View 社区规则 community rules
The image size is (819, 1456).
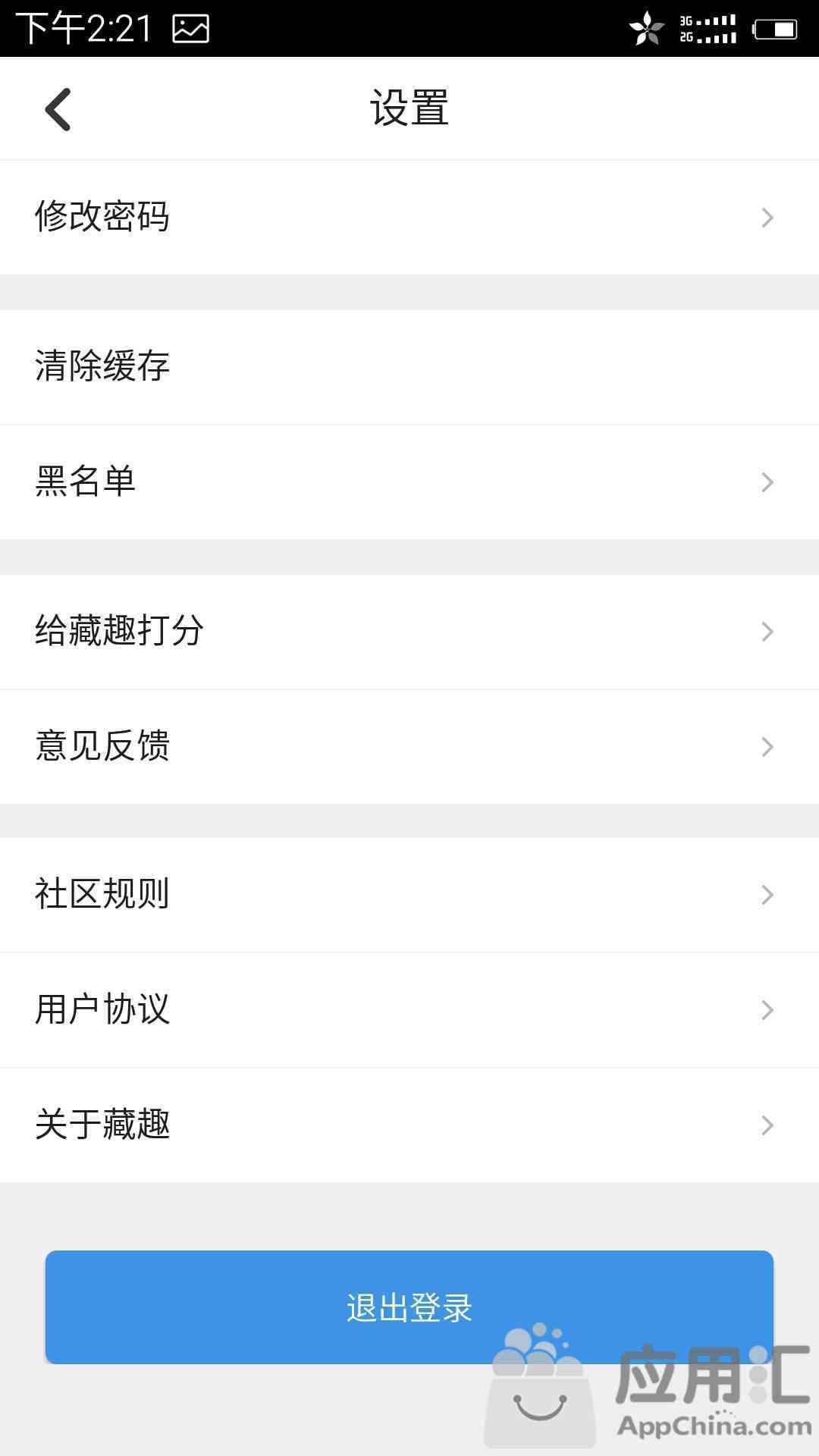(409, 895)
